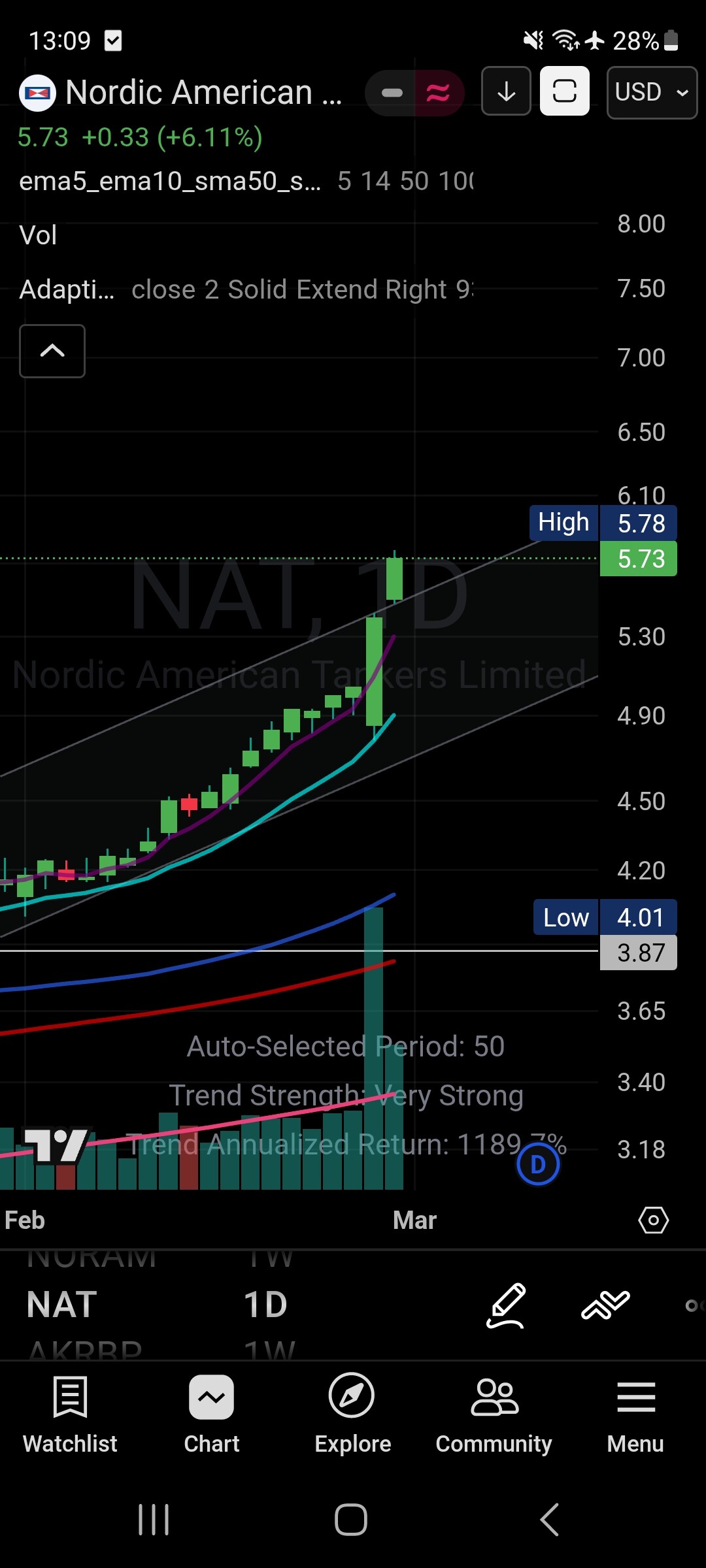The height and width of the screenshot is (1568, 706).
Task: Open the USD currency dropdown
Action: pos(651,93)
